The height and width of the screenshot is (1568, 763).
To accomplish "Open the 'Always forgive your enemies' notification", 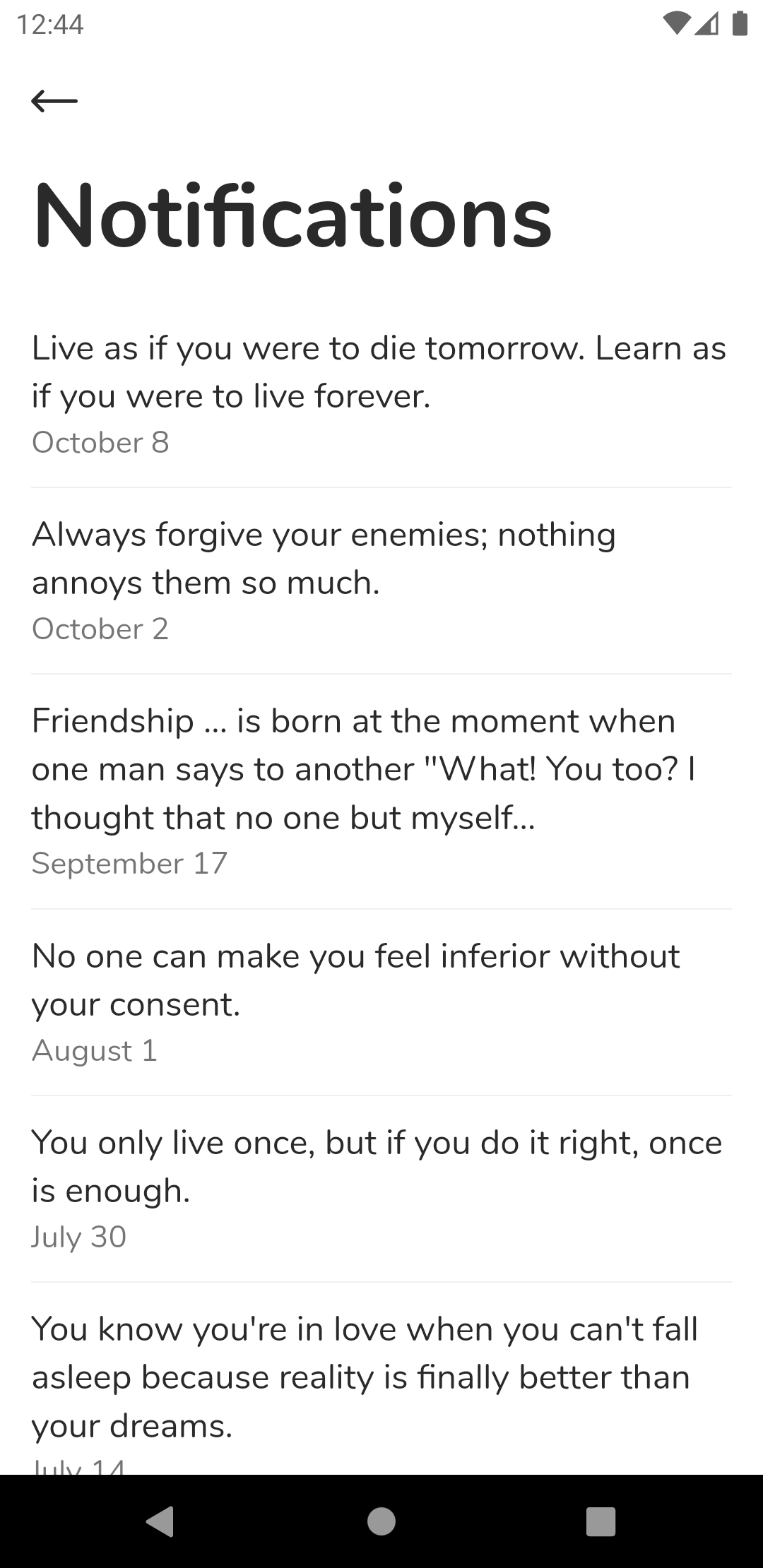I will coord(380,580).
